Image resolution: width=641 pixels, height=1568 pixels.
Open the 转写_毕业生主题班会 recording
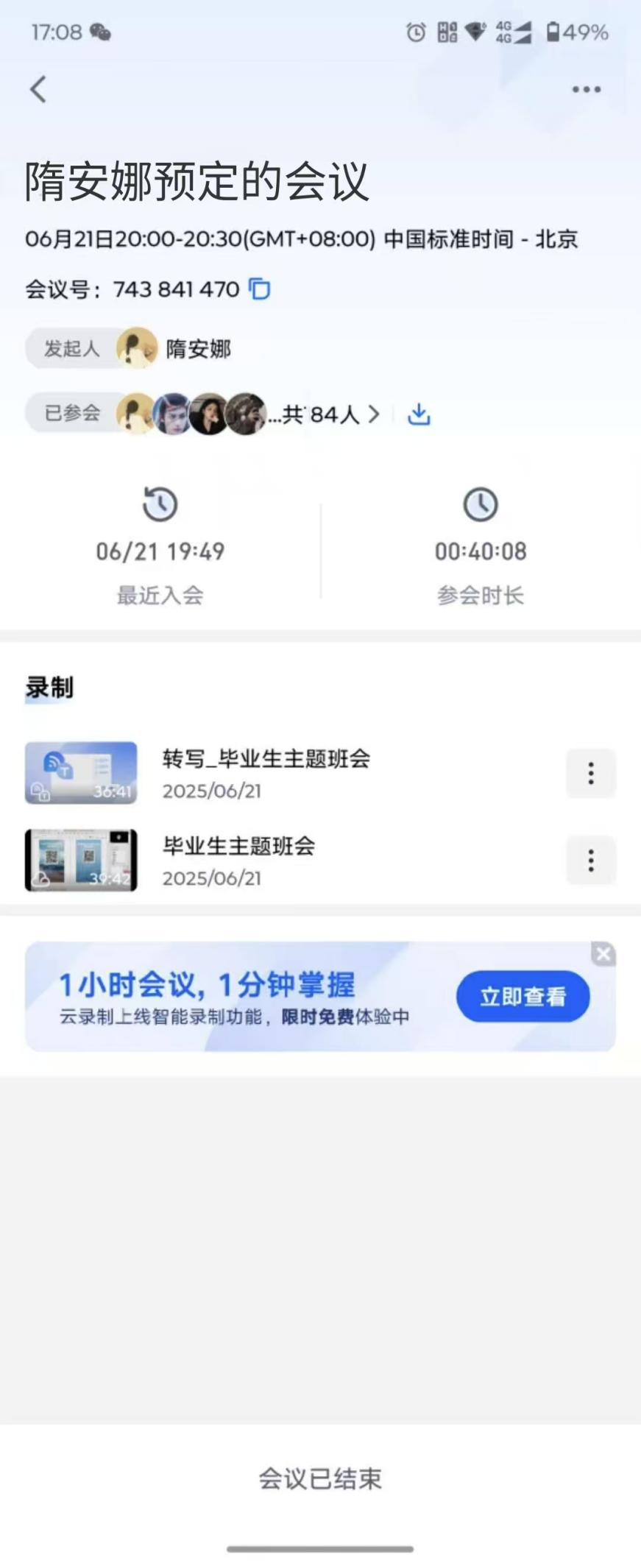pyautogui.click(x=266, y=772)
